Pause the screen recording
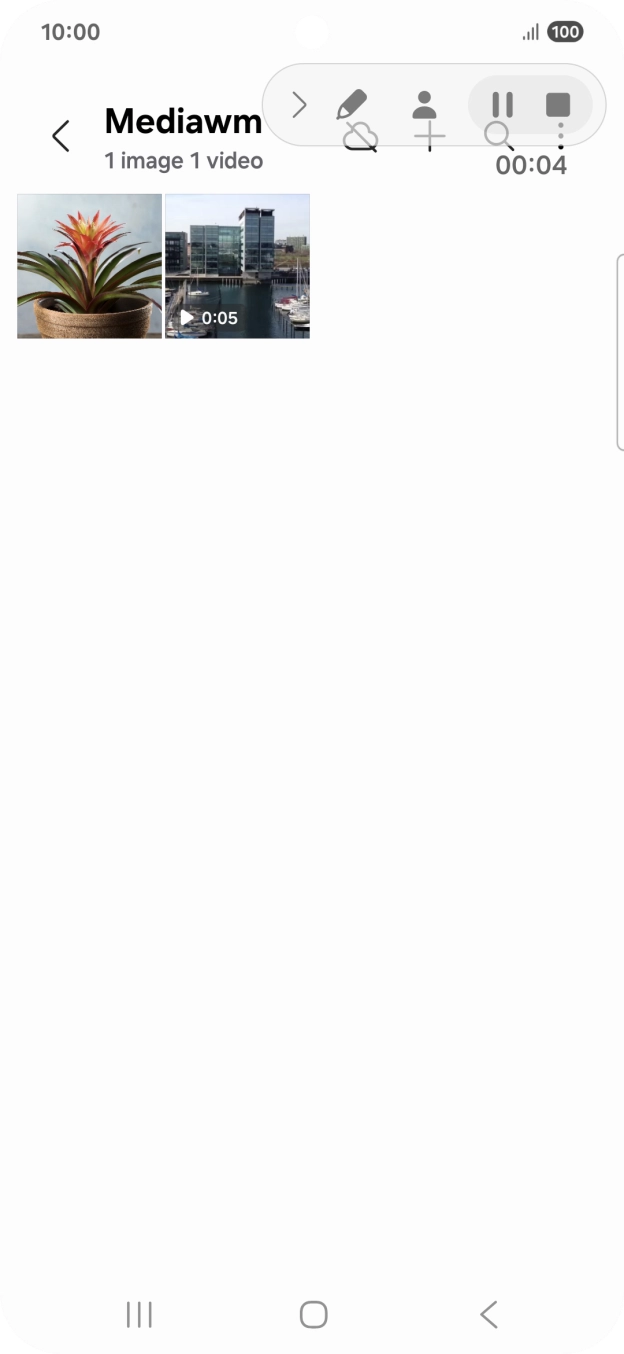The width and height of the screenshot is (624, 1354). (x=502, y=105)
